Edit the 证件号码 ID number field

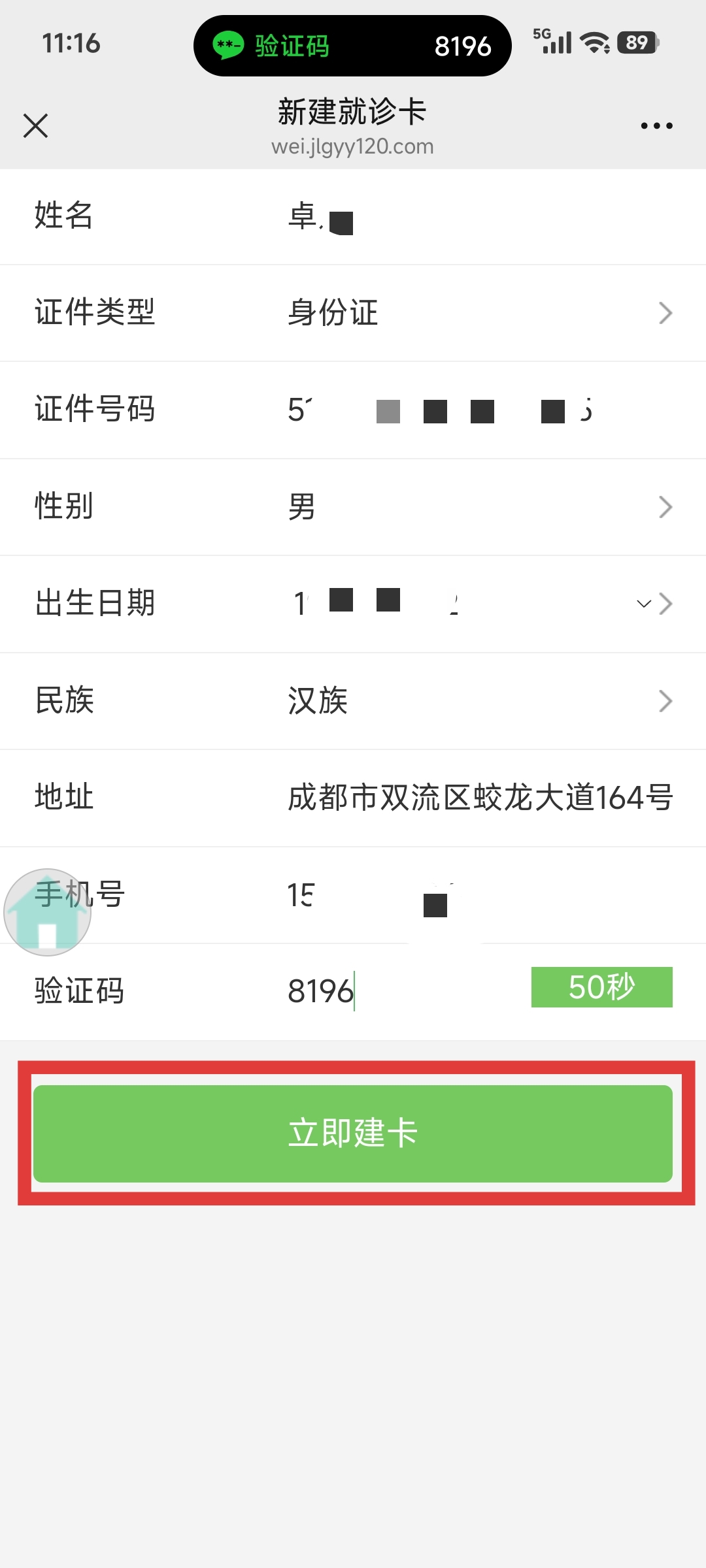458,410
